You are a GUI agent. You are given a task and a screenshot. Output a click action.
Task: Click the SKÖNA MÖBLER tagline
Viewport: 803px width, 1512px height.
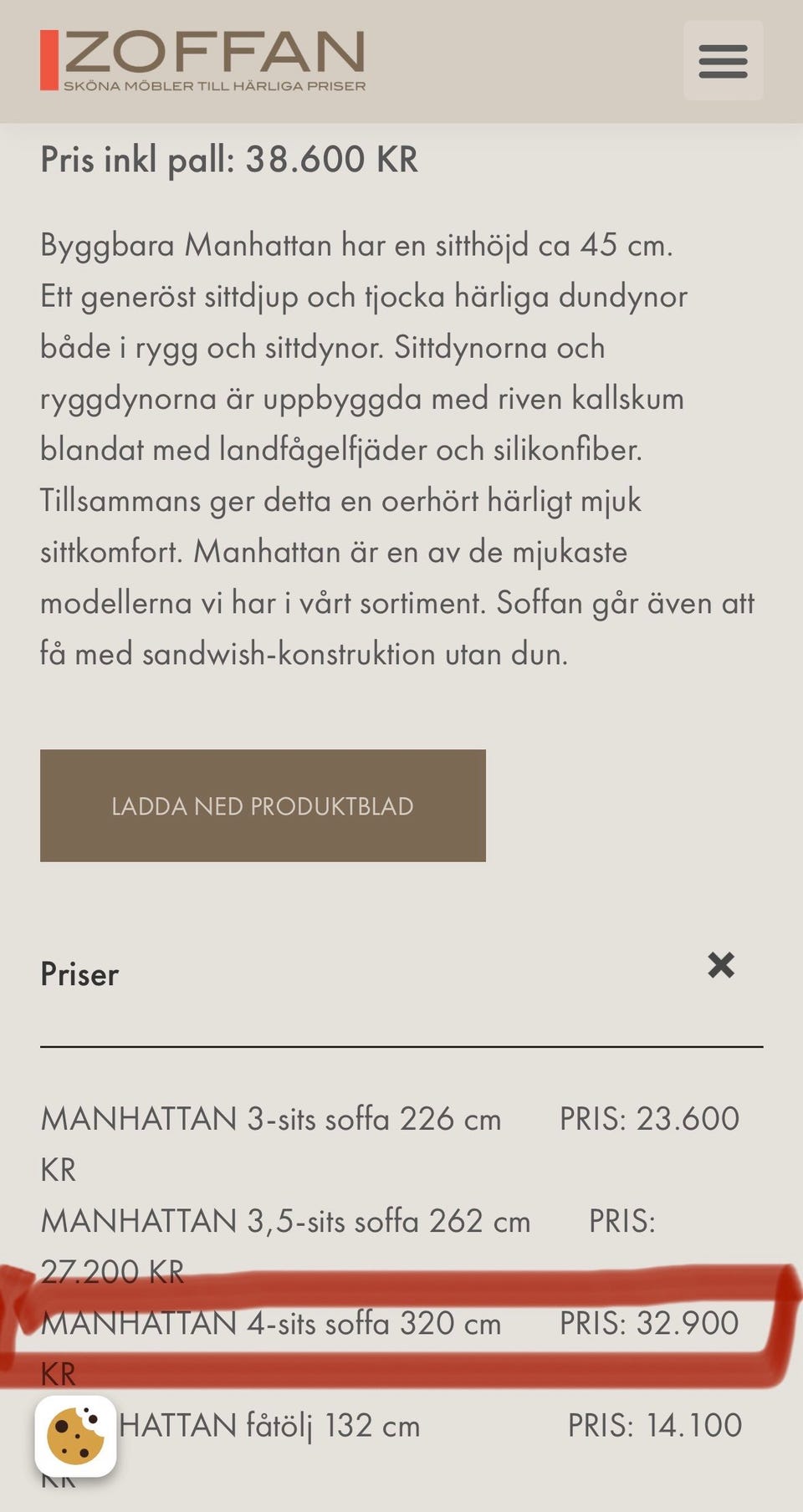pyautogui.click(x=217, y=85)
